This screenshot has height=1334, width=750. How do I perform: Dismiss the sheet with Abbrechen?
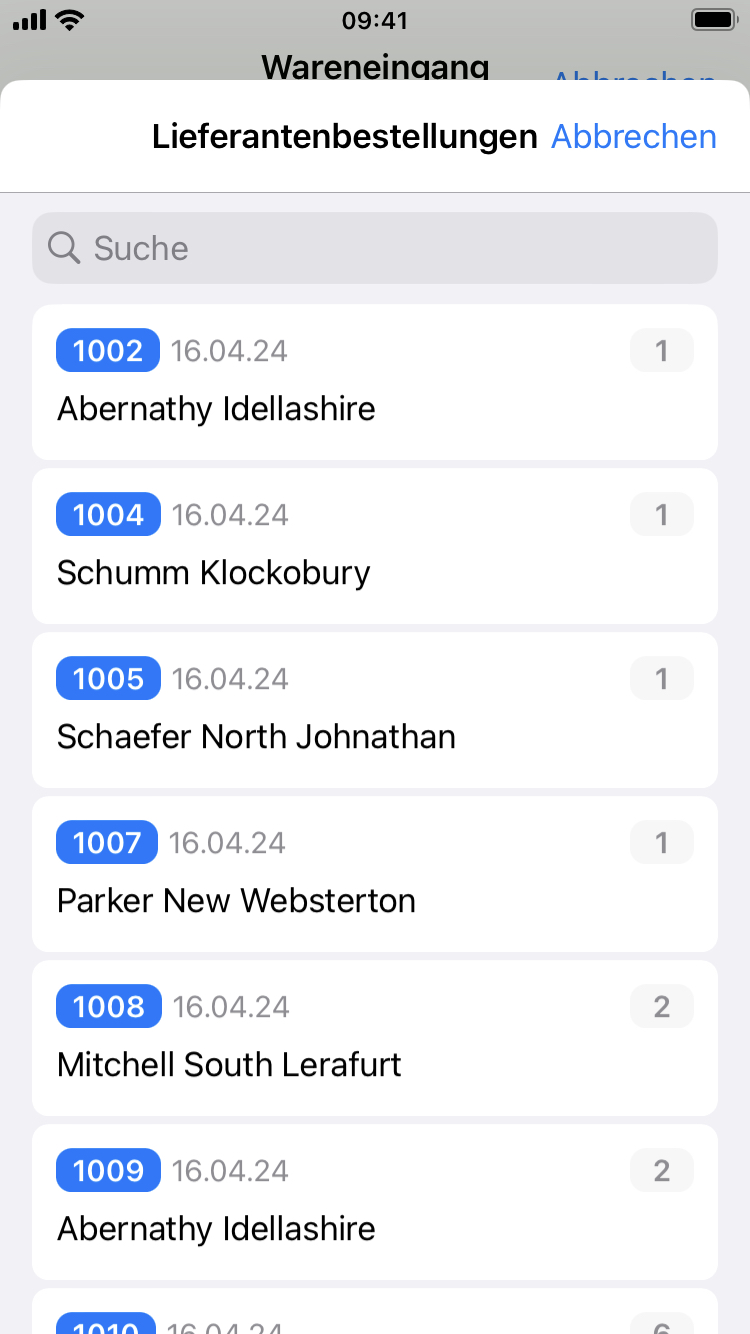coord(633,137)
